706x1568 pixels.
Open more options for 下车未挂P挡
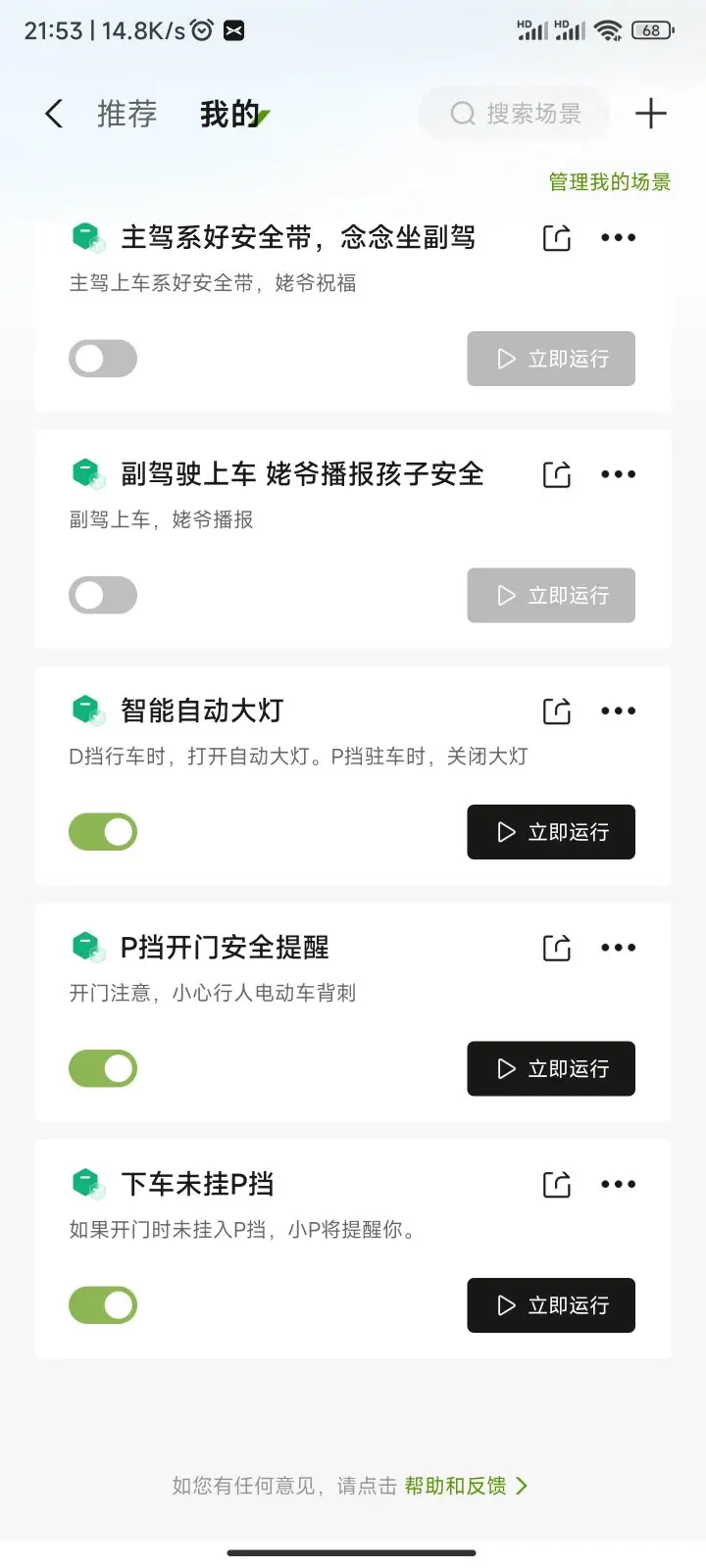coord(618,1184)
